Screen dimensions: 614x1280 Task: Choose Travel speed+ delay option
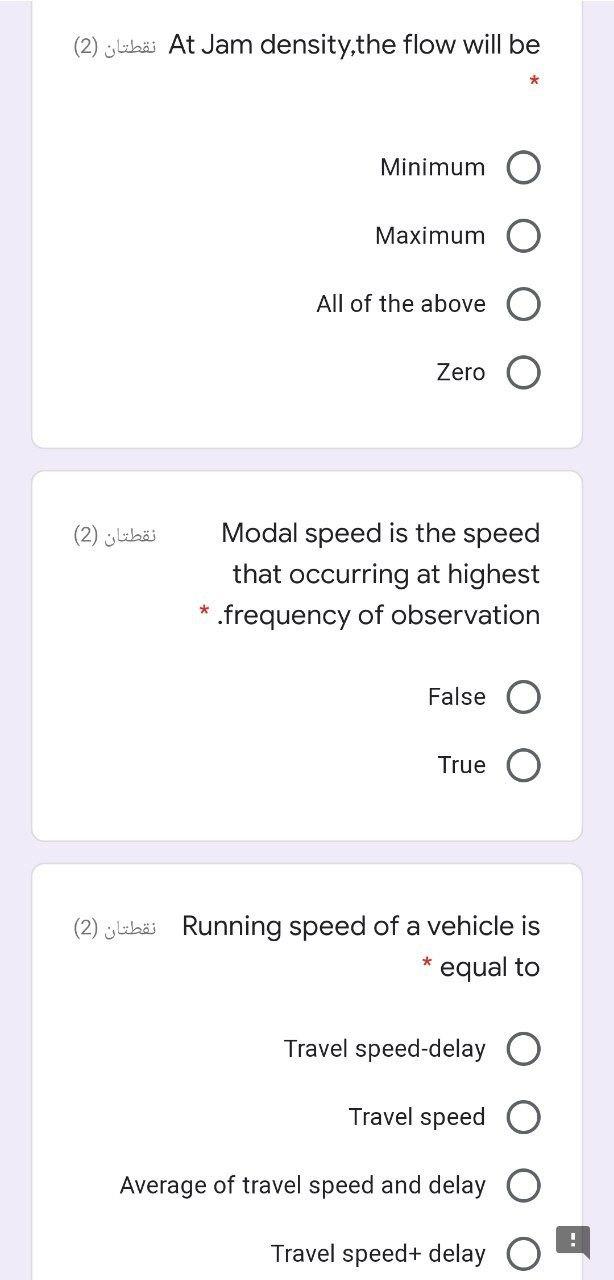[523, 1254]
